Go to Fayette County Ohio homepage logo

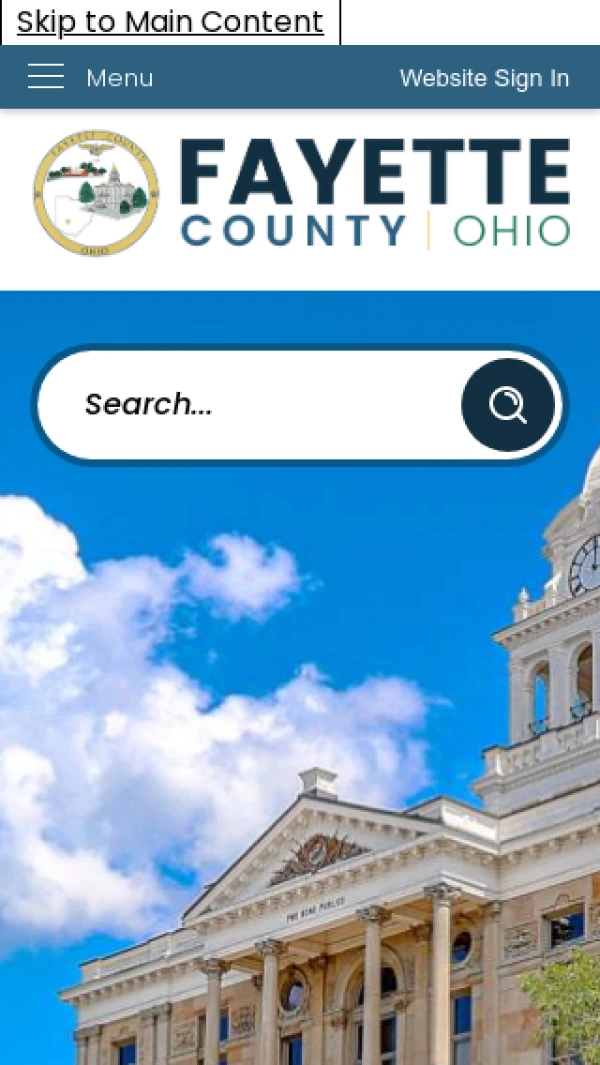300,193
